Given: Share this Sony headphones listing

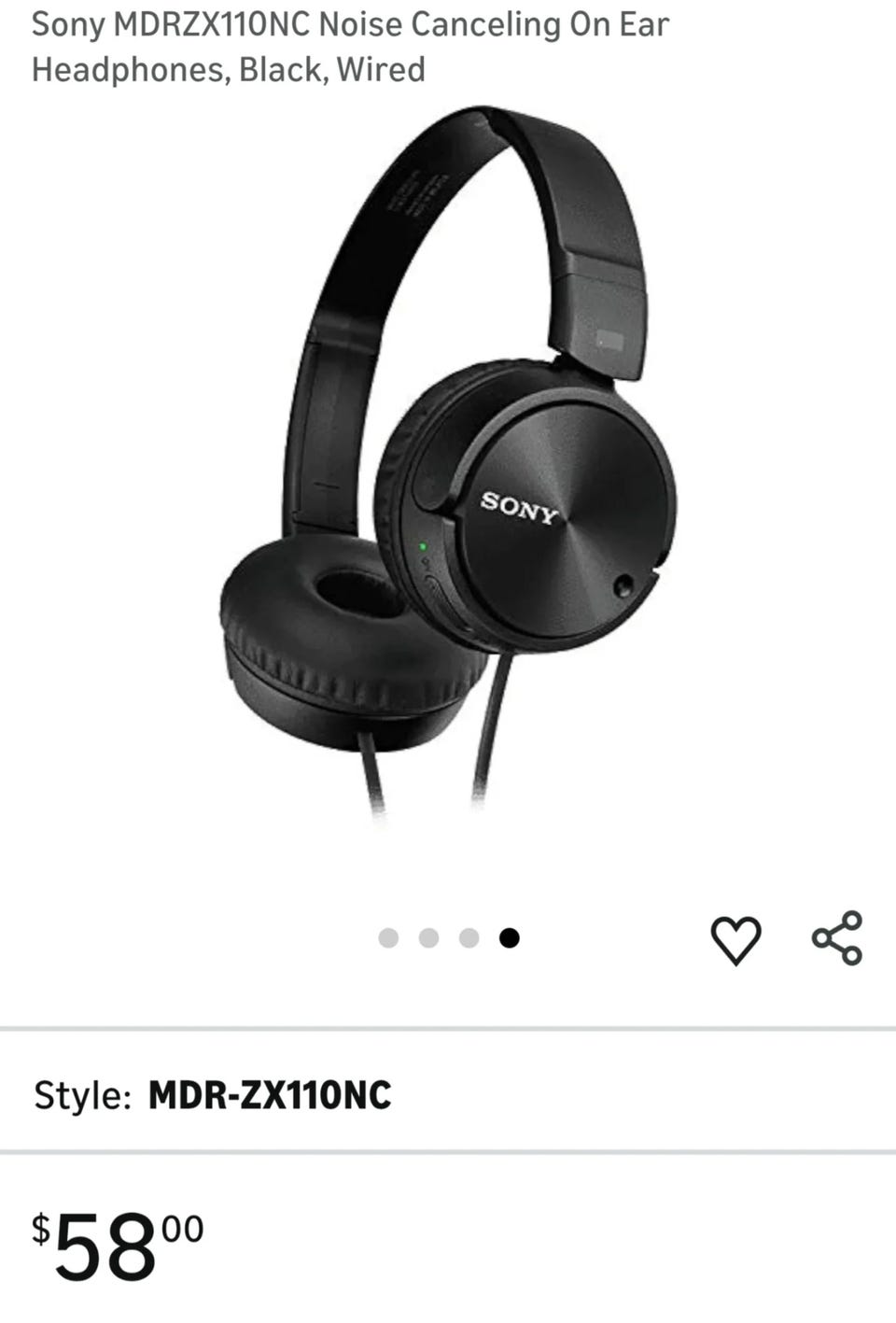Looking at the screenshot, I should tap(837, 938).
